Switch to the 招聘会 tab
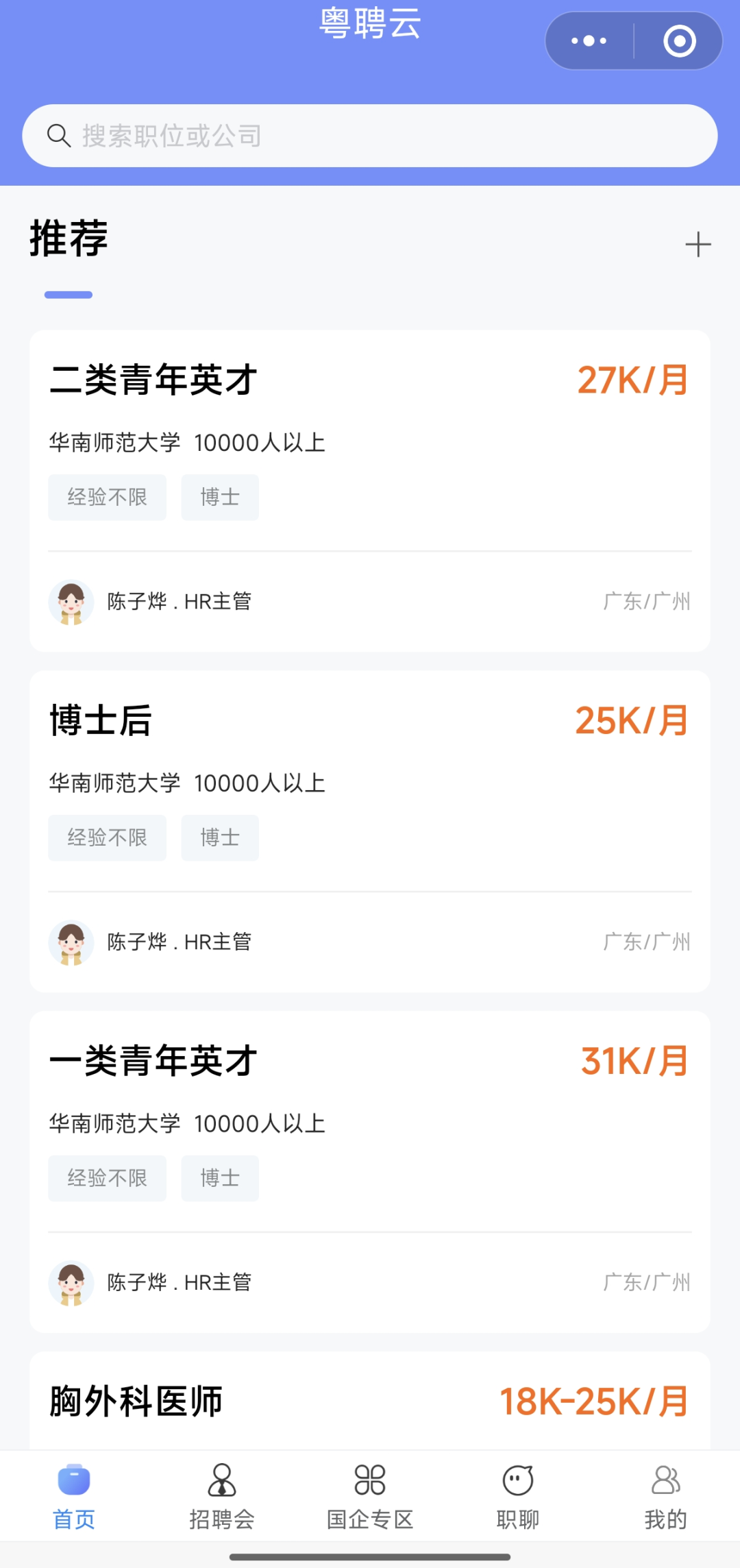The width and height of the screenshot is (740, 1568). (x=222, y=1497)
